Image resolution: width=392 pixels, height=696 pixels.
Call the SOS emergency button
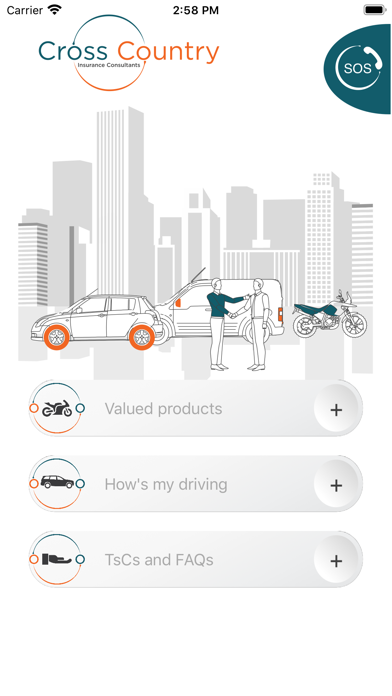point(358,69)
